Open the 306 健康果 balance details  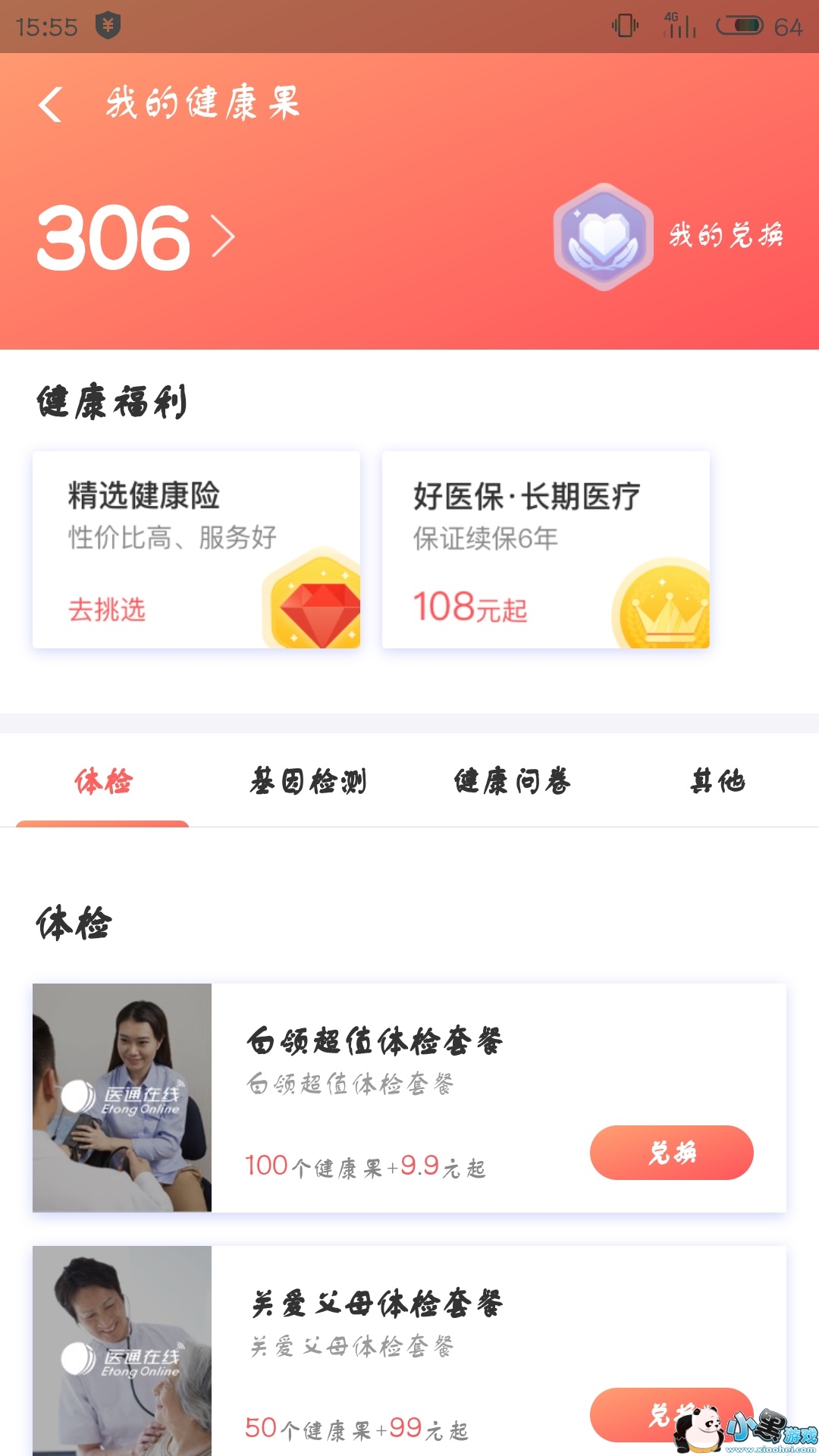pos(135,238)
